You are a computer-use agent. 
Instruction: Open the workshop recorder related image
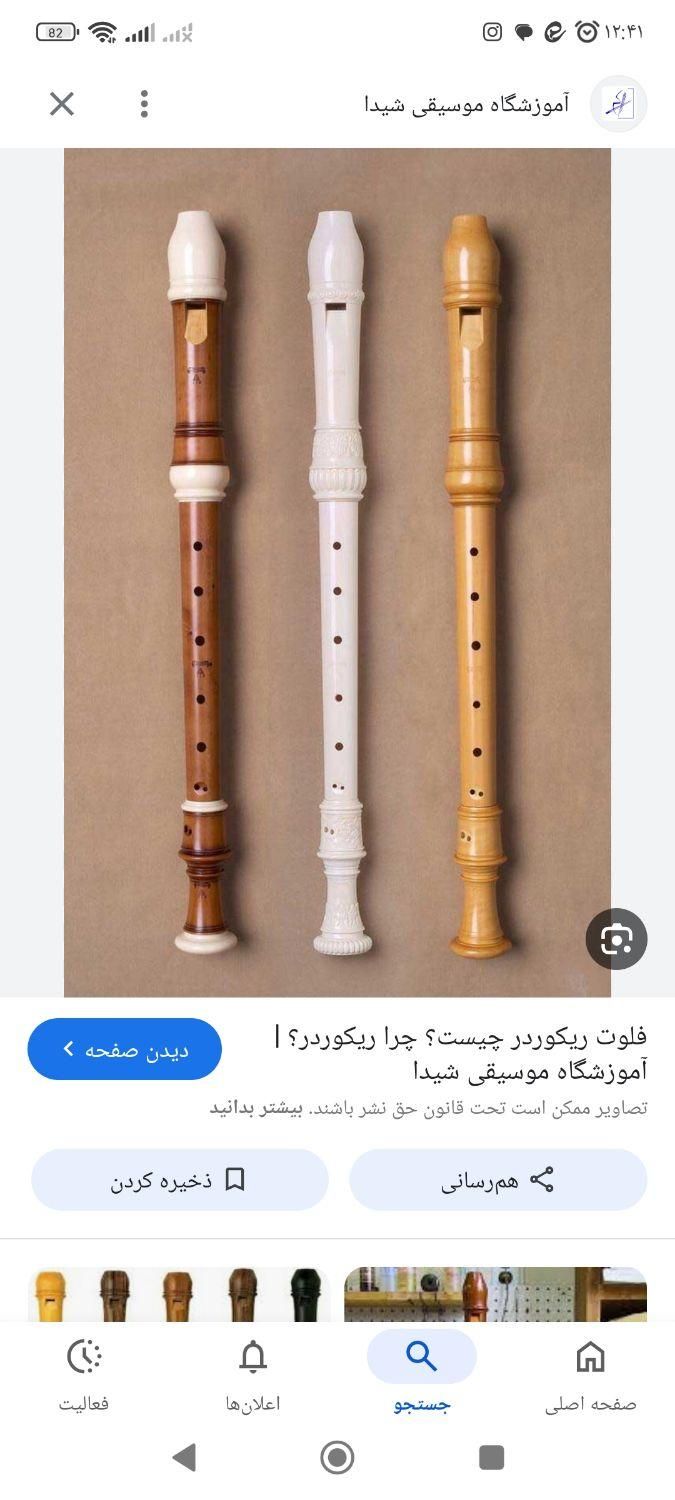click(495, 1295)
